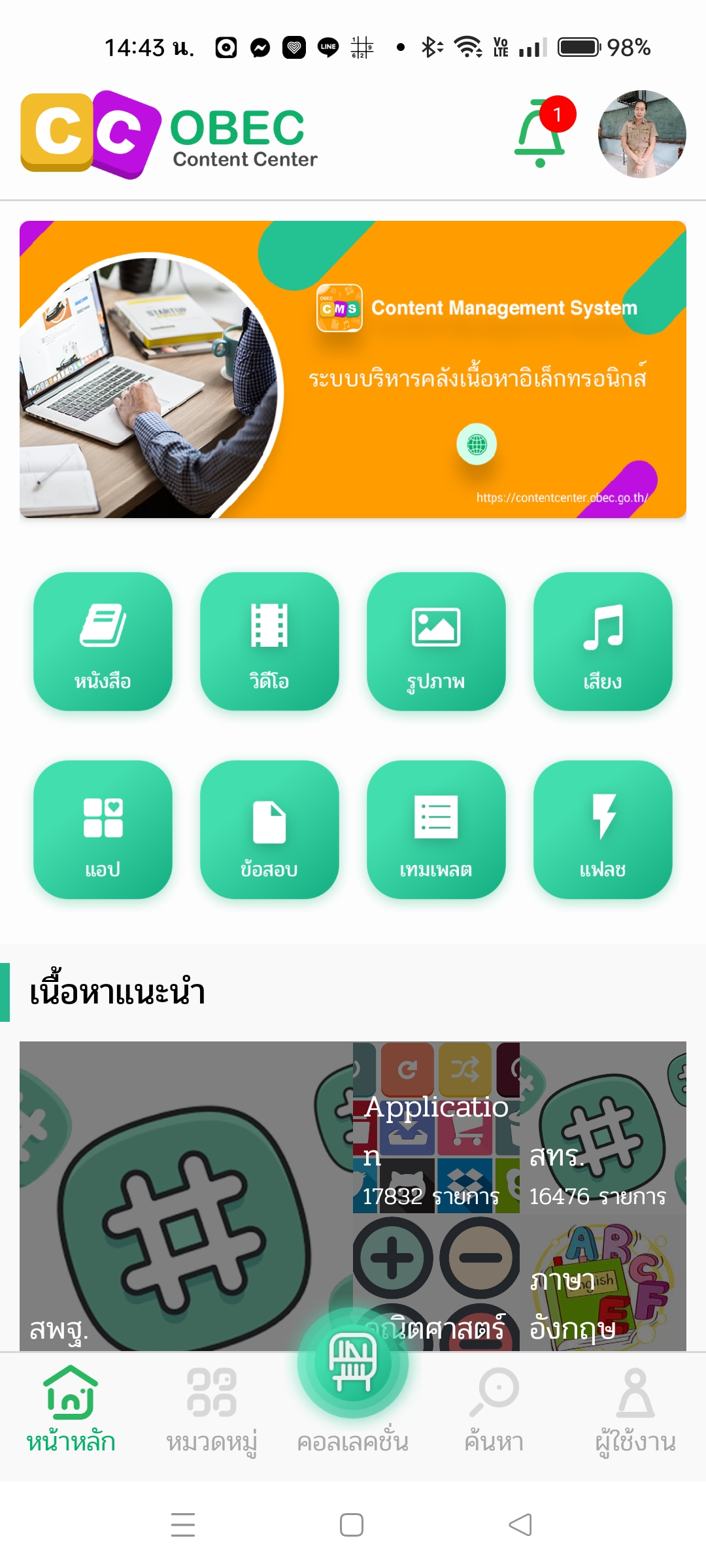Select the รูปภาพ category

pyautogui.click(x=436, y=641)
